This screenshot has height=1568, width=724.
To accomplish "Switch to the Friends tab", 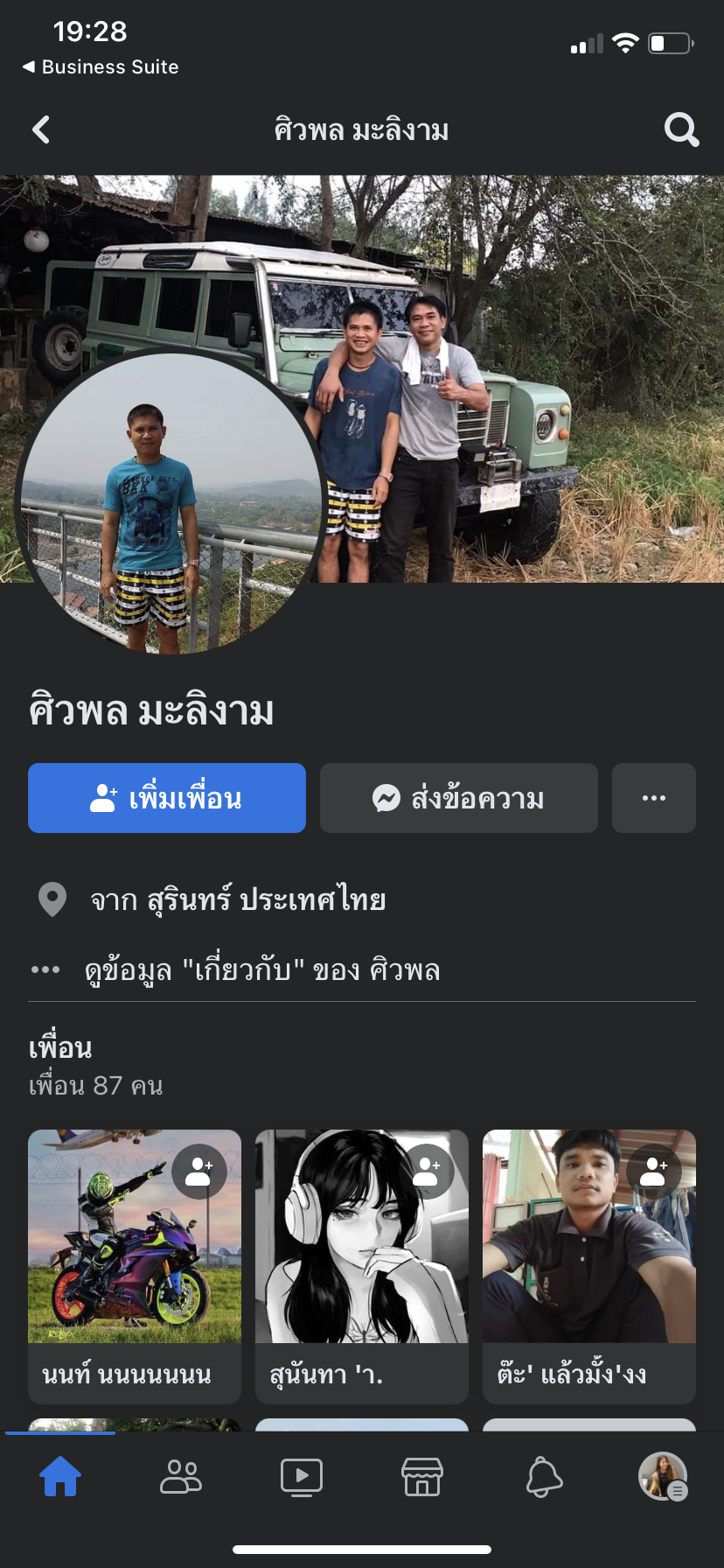I will pyautogui.click(x=181, y=1477).
